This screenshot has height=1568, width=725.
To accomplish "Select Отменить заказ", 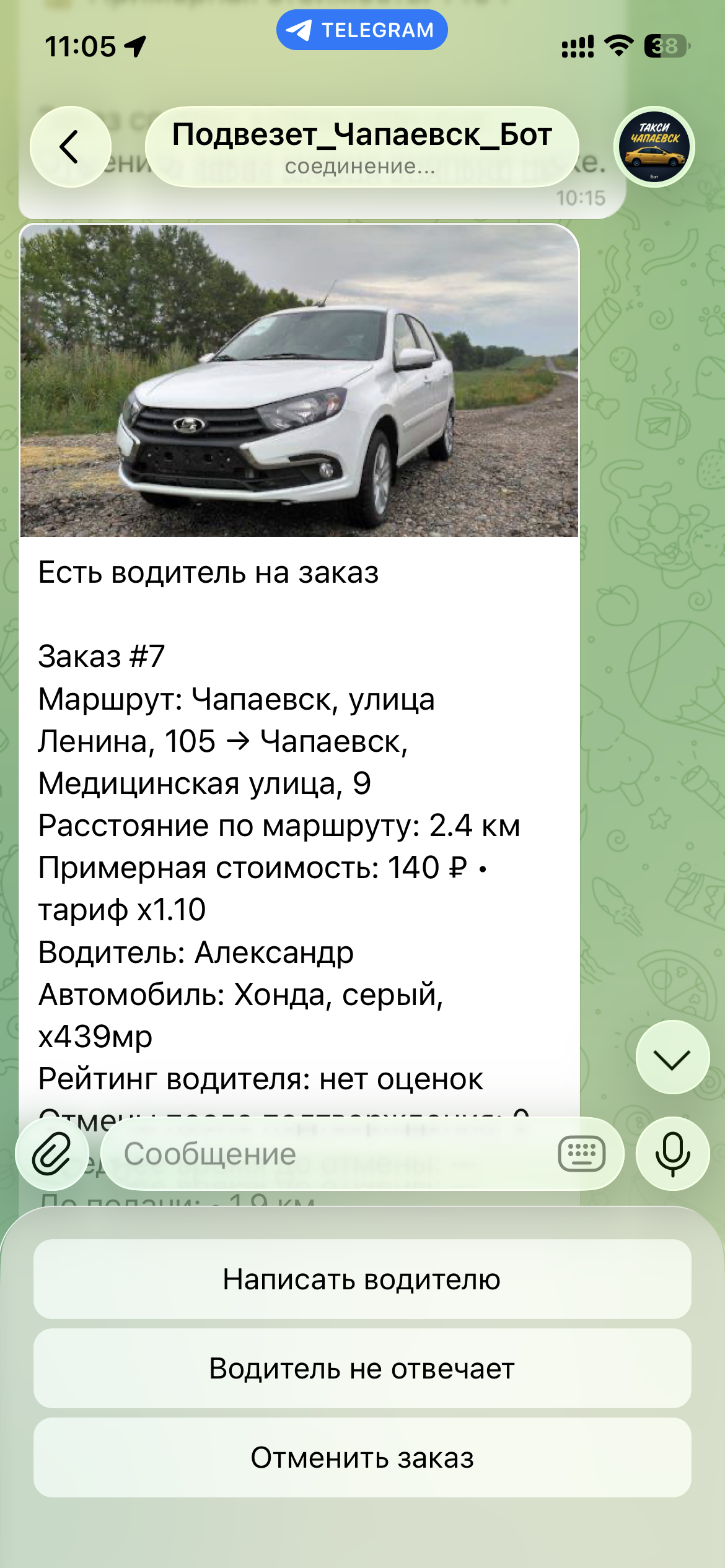I will tap(362, 1458).
